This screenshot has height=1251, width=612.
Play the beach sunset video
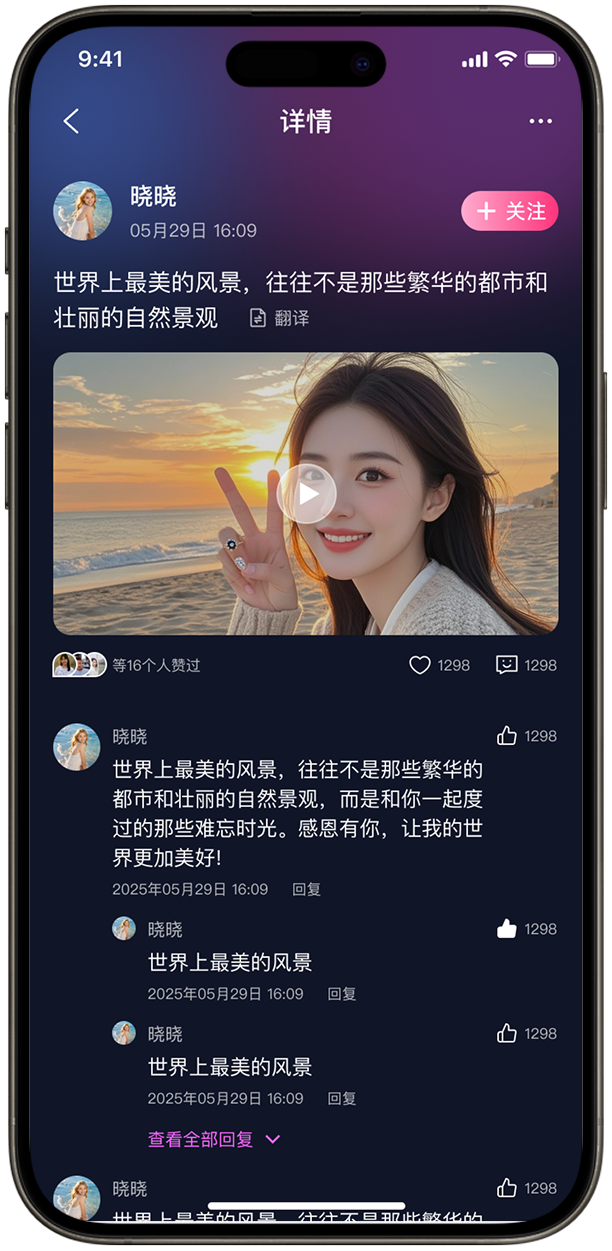306,494
